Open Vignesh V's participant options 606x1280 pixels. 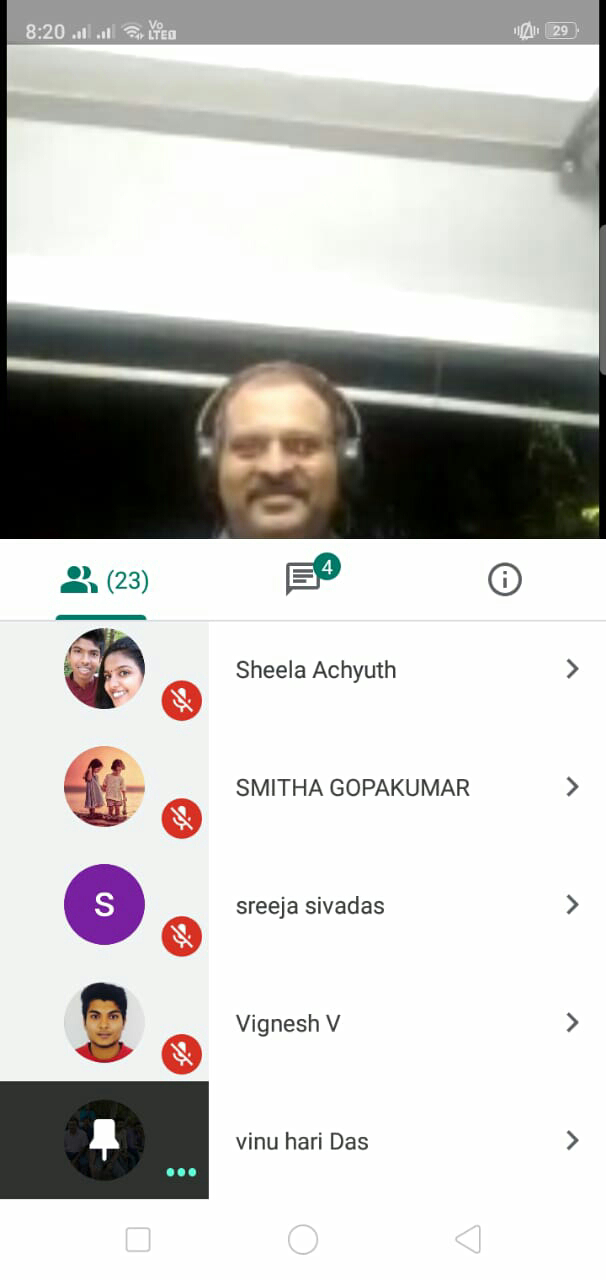tap(572, 1023)
